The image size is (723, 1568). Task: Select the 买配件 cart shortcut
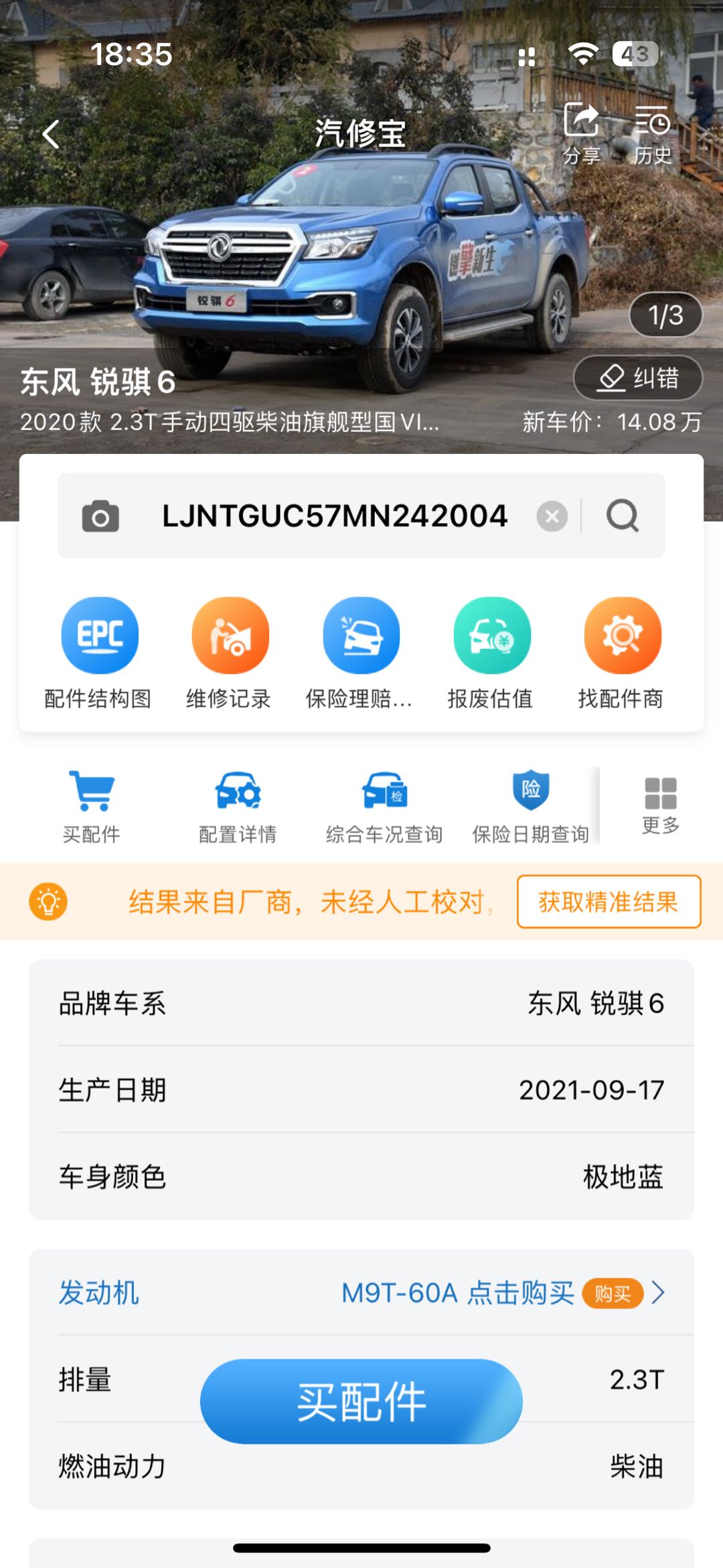click(92, 806)
